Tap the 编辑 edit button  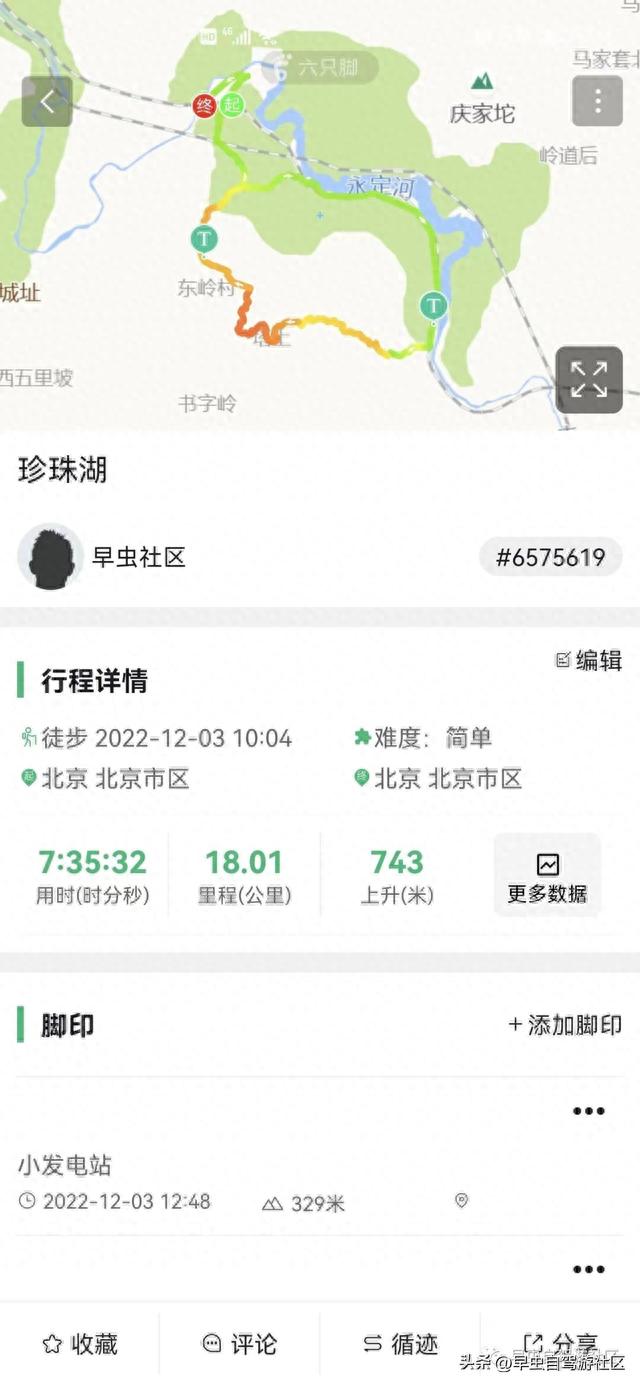click(x=589, y=660)
